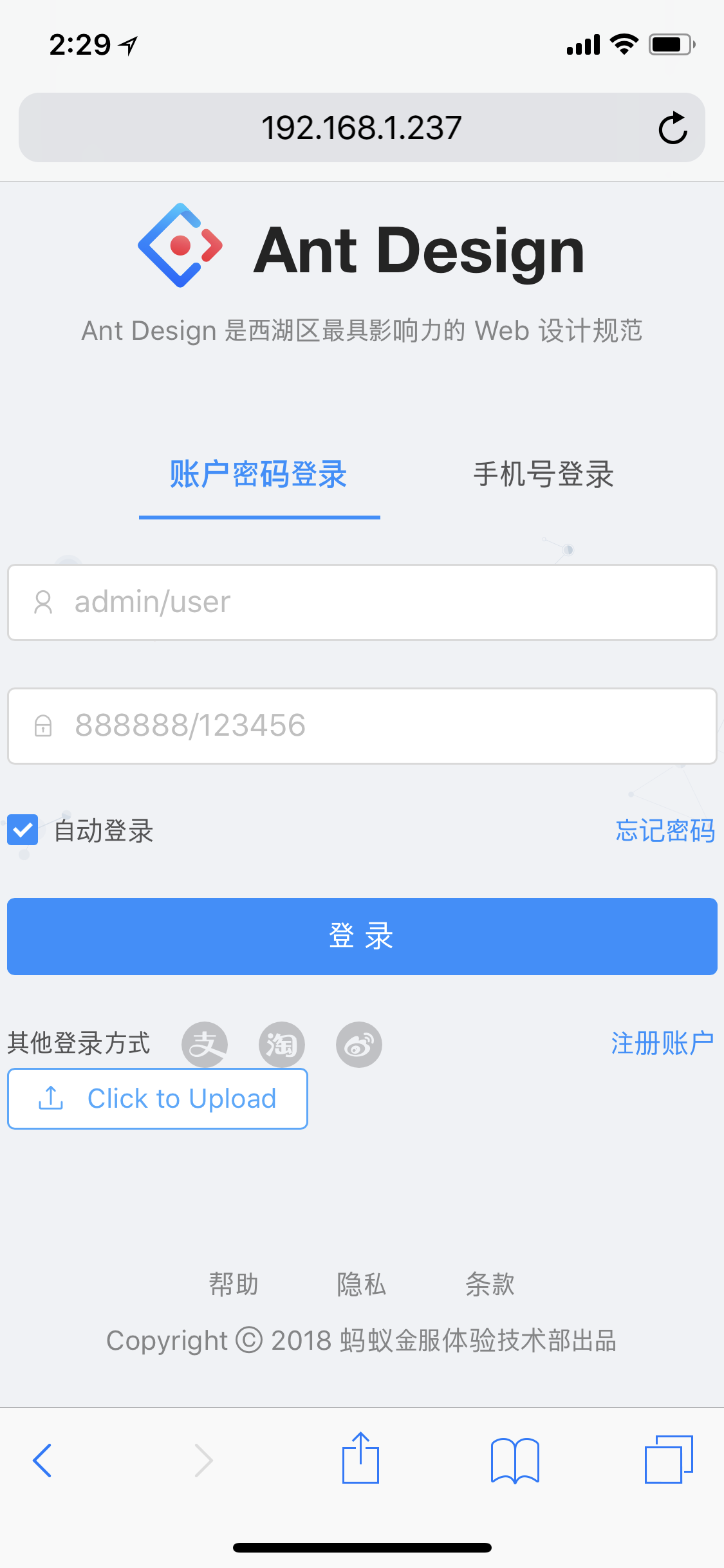Reload the page via the refresh icon
The width and height of the screenshot is (724, 1568).
pos(671,127)
